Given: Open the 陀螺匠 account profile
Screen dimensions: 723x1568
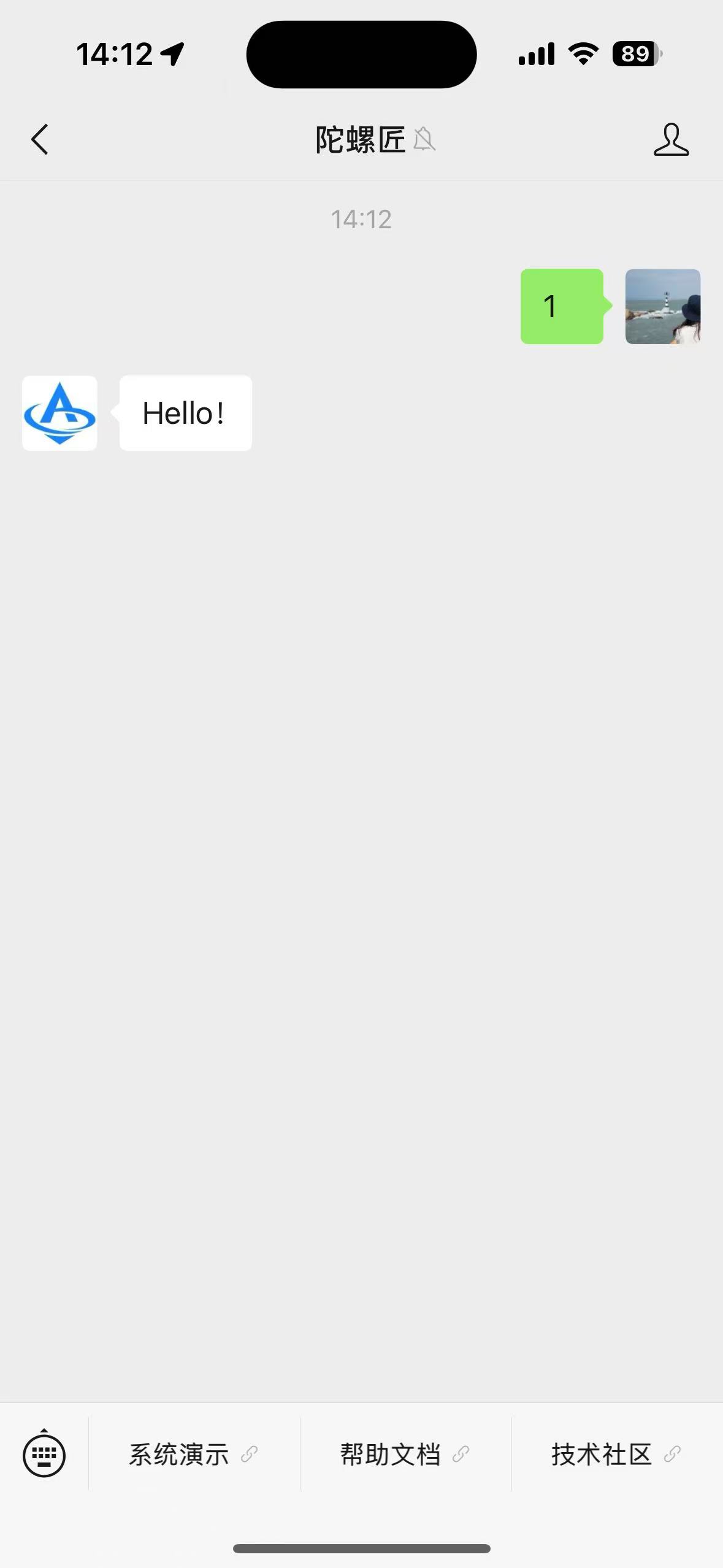Looking at the screenshot, I should [671, 140].
